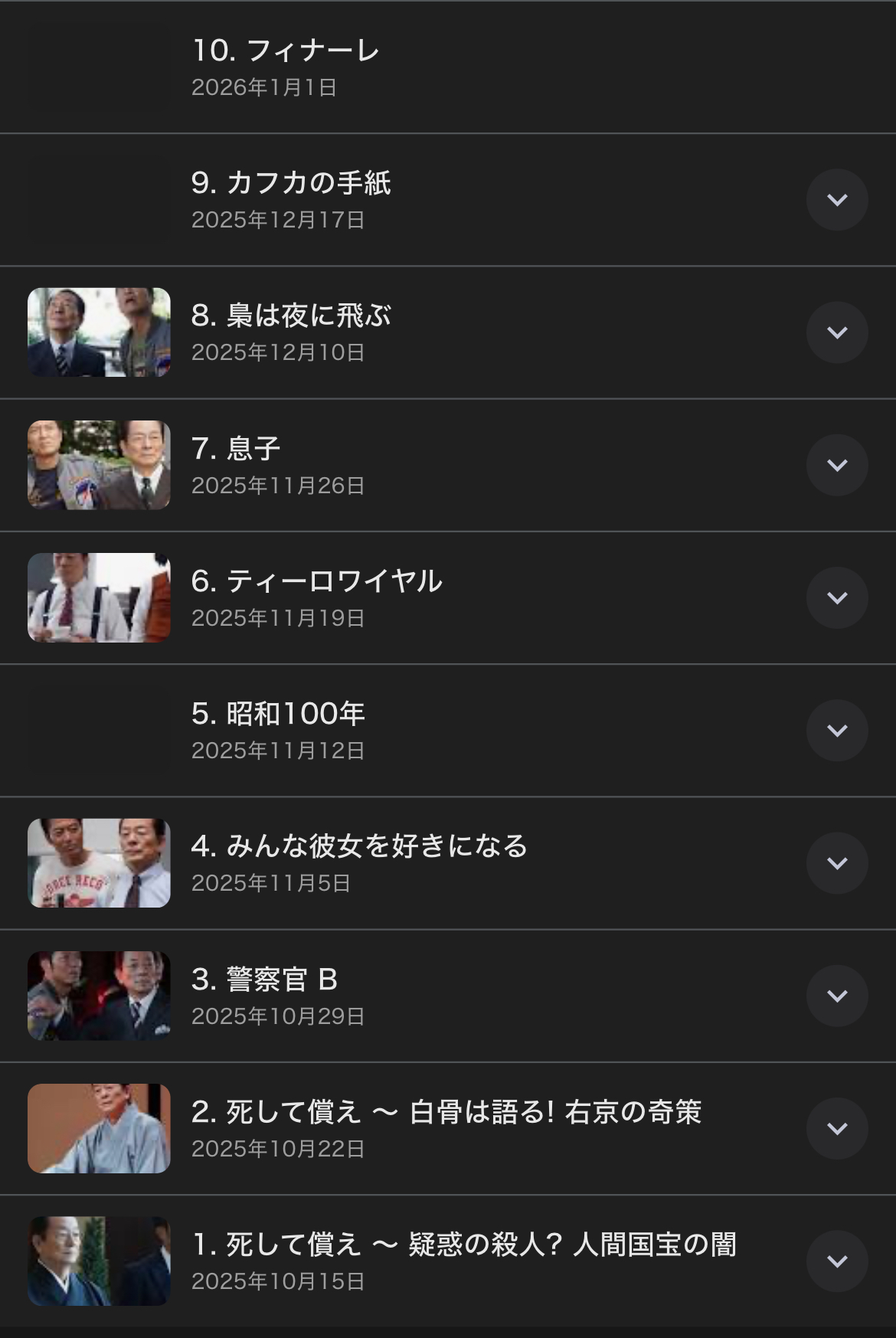896x1338 pixels.
Task: Expand episode 6 ティーロワイヤル details
Action: pyautogui.click(x=836, y=597)
